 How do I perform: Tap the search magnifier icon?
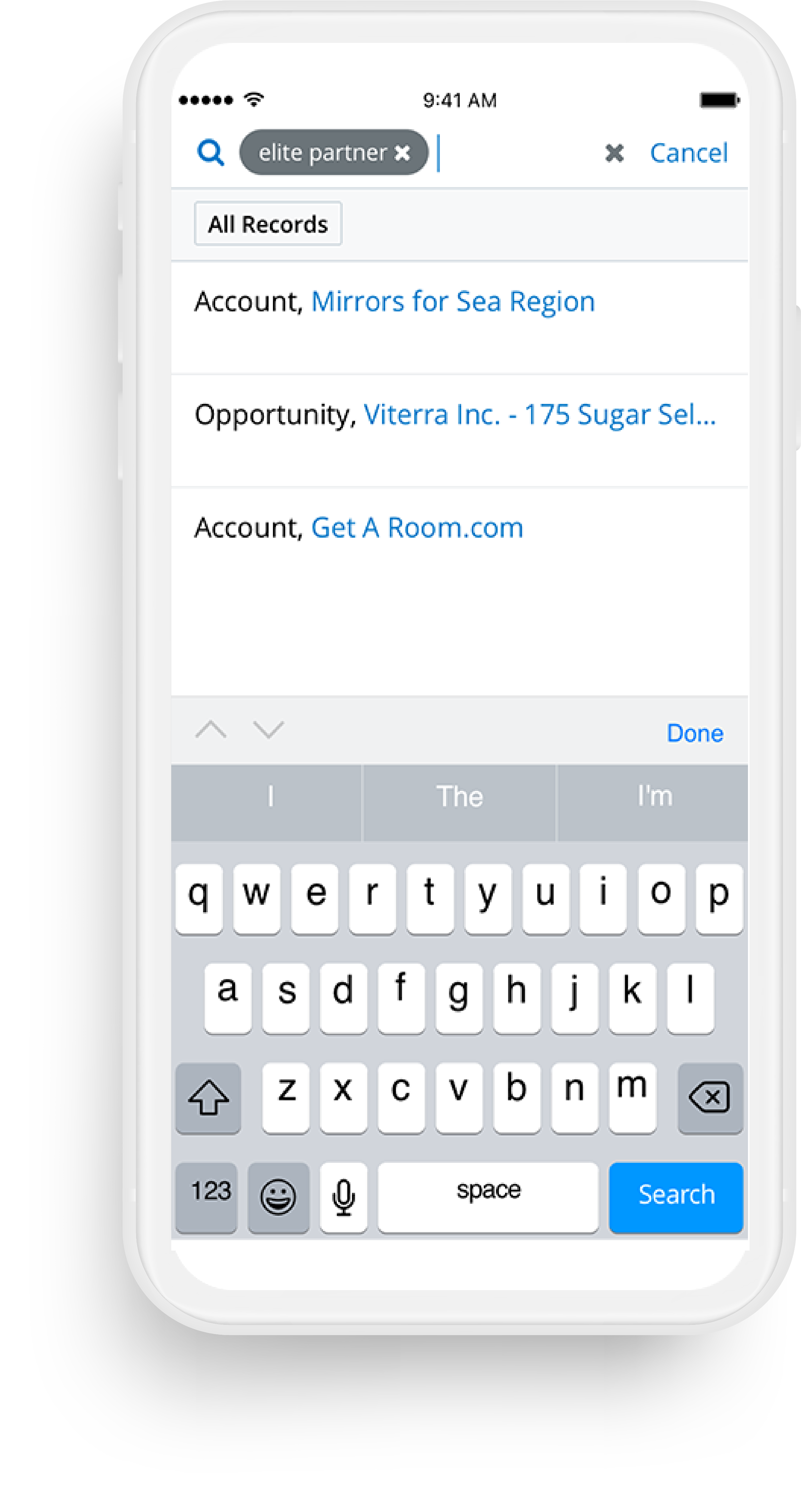point(210,153)
